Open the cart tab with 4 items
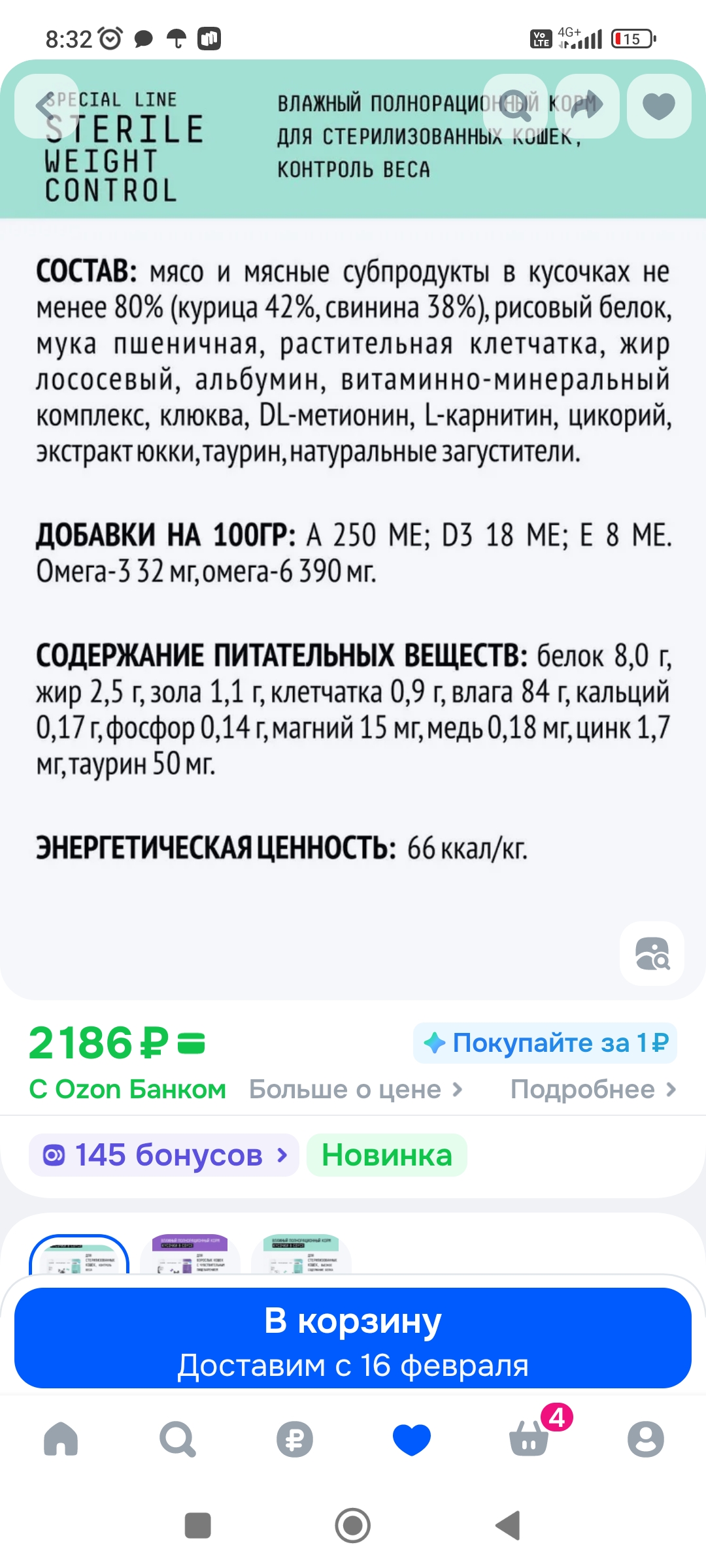This screenshot has height=1568, width=706. point(529,1439)
